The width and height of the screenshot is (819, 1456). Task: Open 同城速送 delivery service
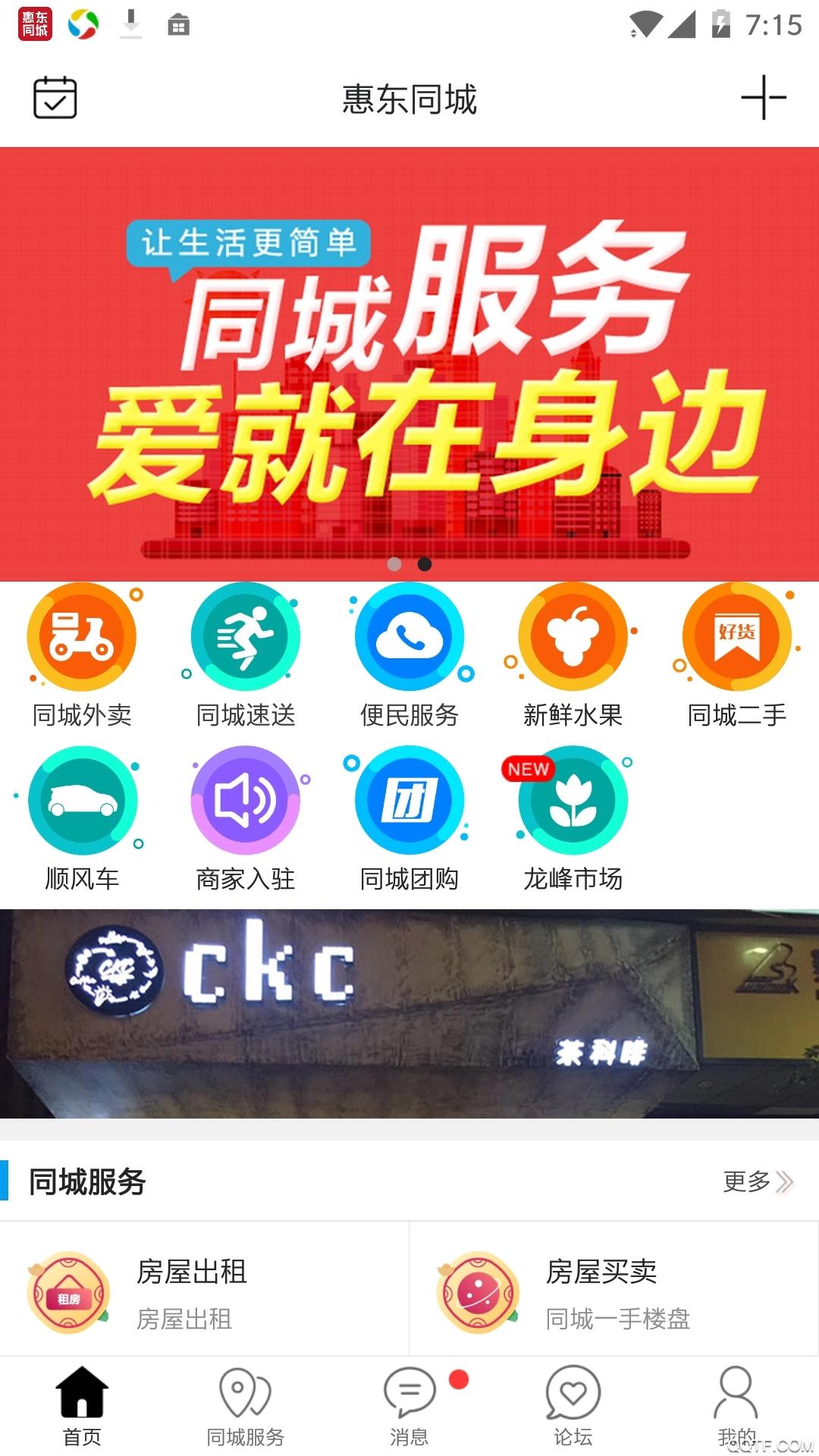pyautogui.click(x=246, y=657)
